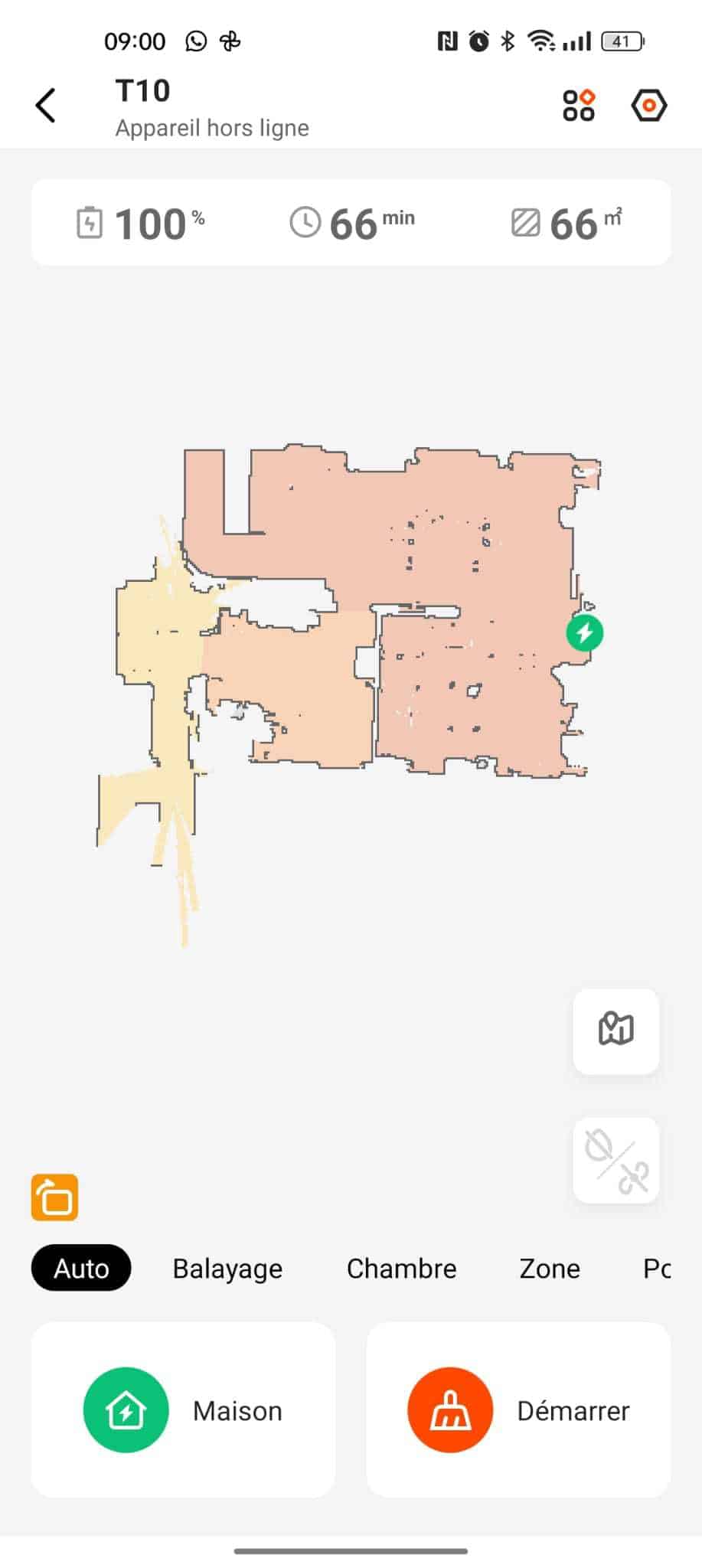Tap the orange broom icon on Démarrer card
This screenshot has width=702, height=1568.
(x=450, y=1410)
